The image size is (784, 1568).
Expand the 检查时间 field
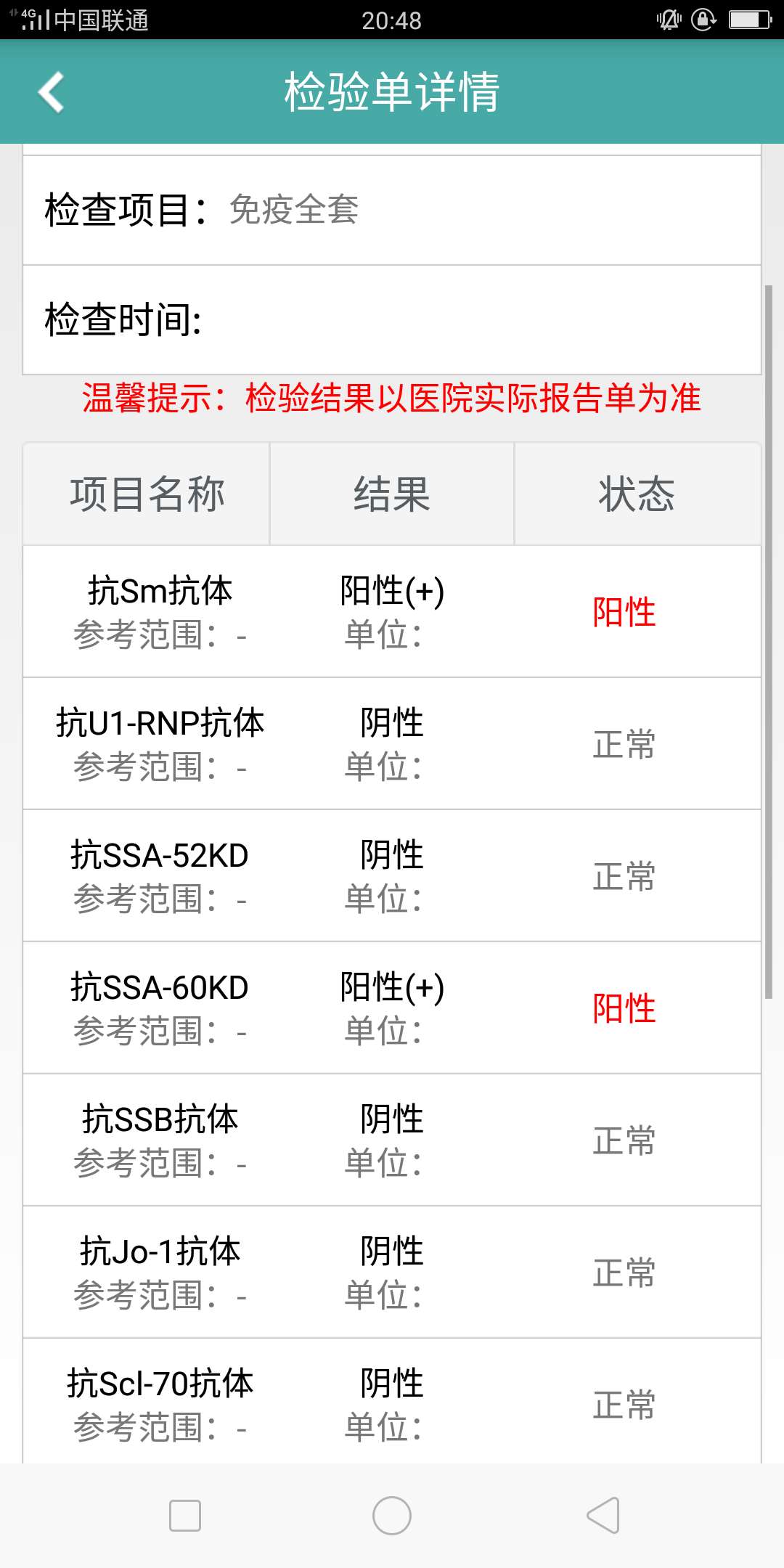[x=392, y=322]
